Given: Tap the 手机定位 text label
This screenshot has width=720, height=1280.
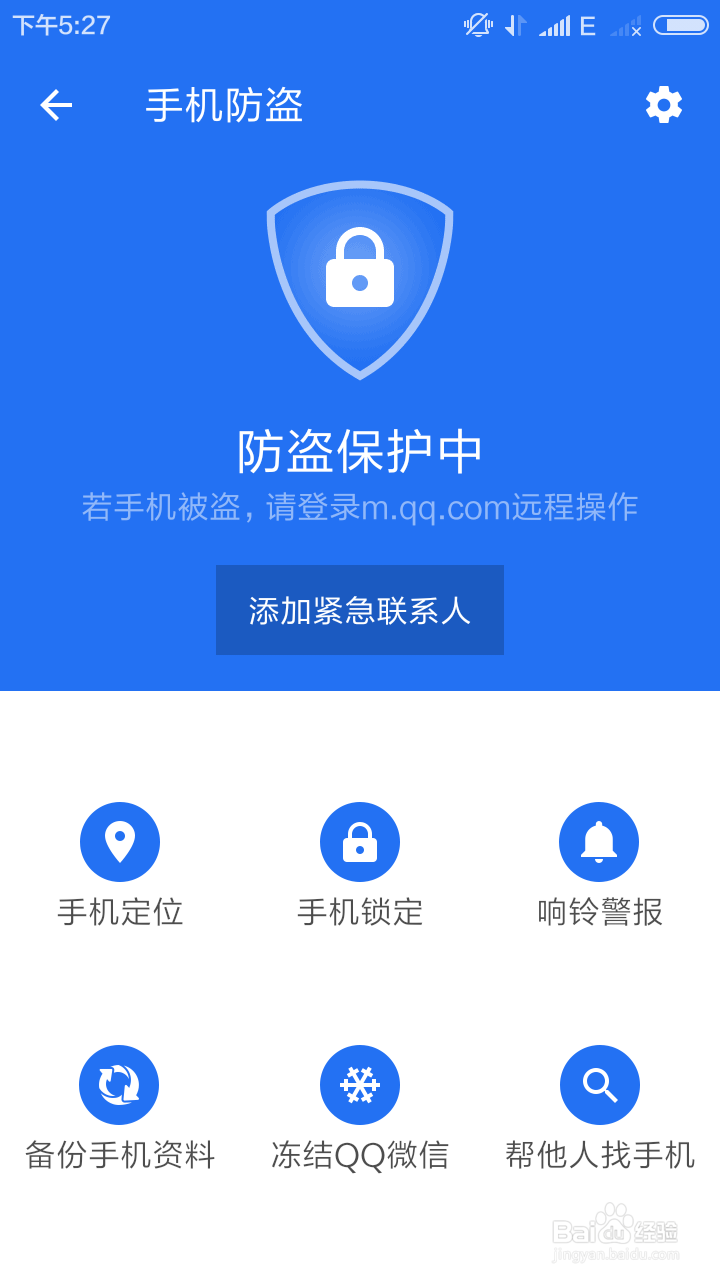Looking at the screenshot, I should (120, 913).
